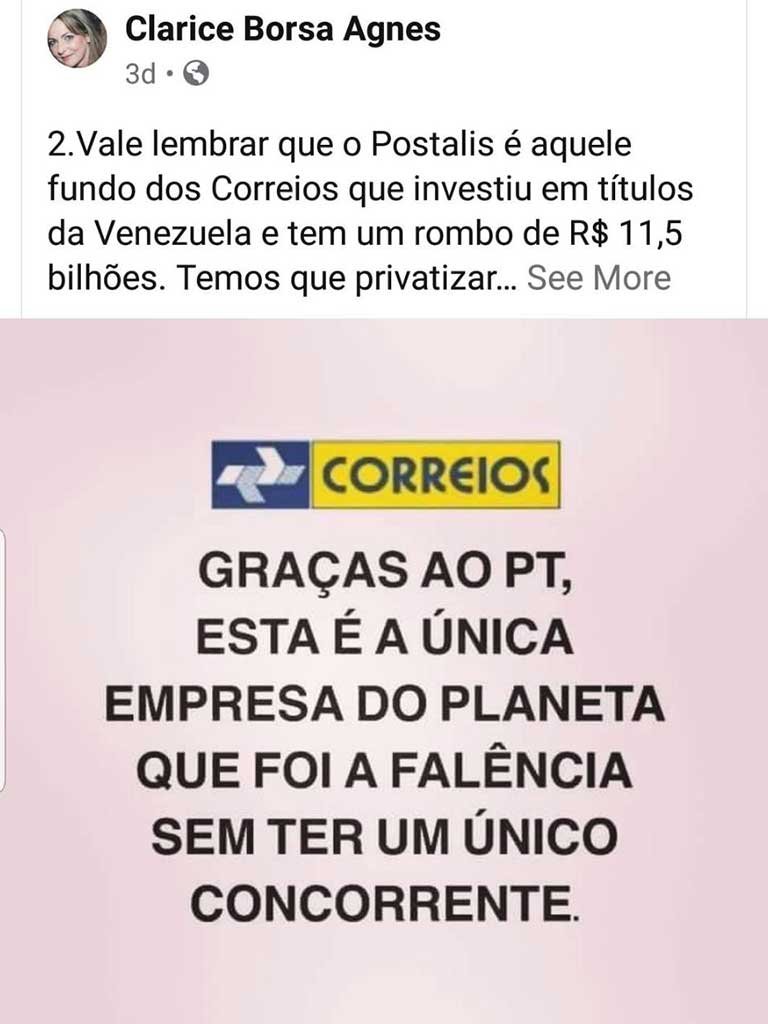Open Clarice Borsa Agnes's profile picture
Viewport: 768px width, 1024px height.
[77, 39]
